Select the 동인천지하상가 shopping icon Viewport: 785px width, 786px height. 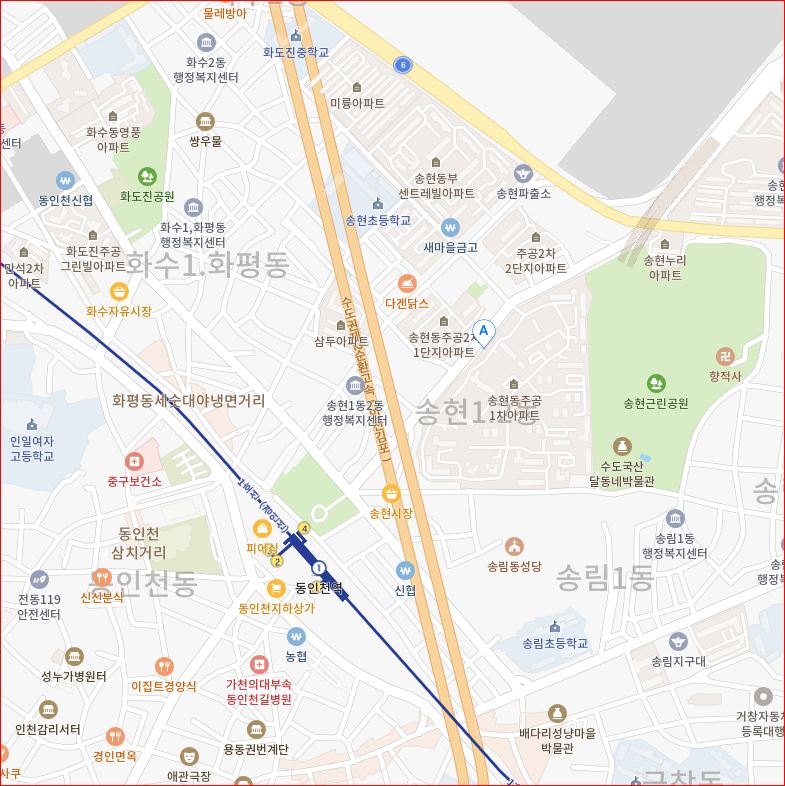click(276, 588)
